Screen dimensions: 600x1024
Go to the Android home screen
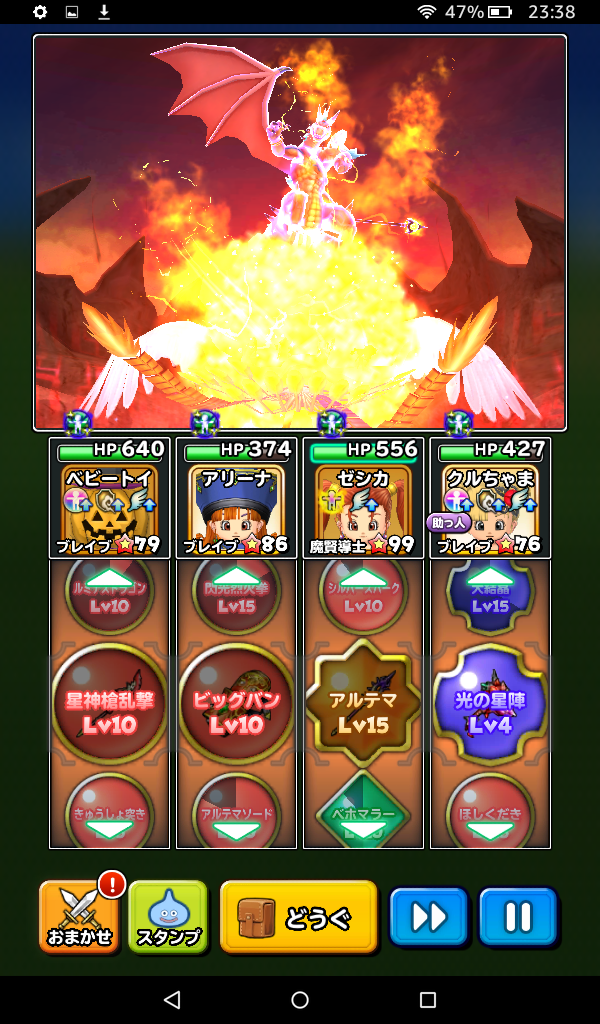coord(300,1000)
